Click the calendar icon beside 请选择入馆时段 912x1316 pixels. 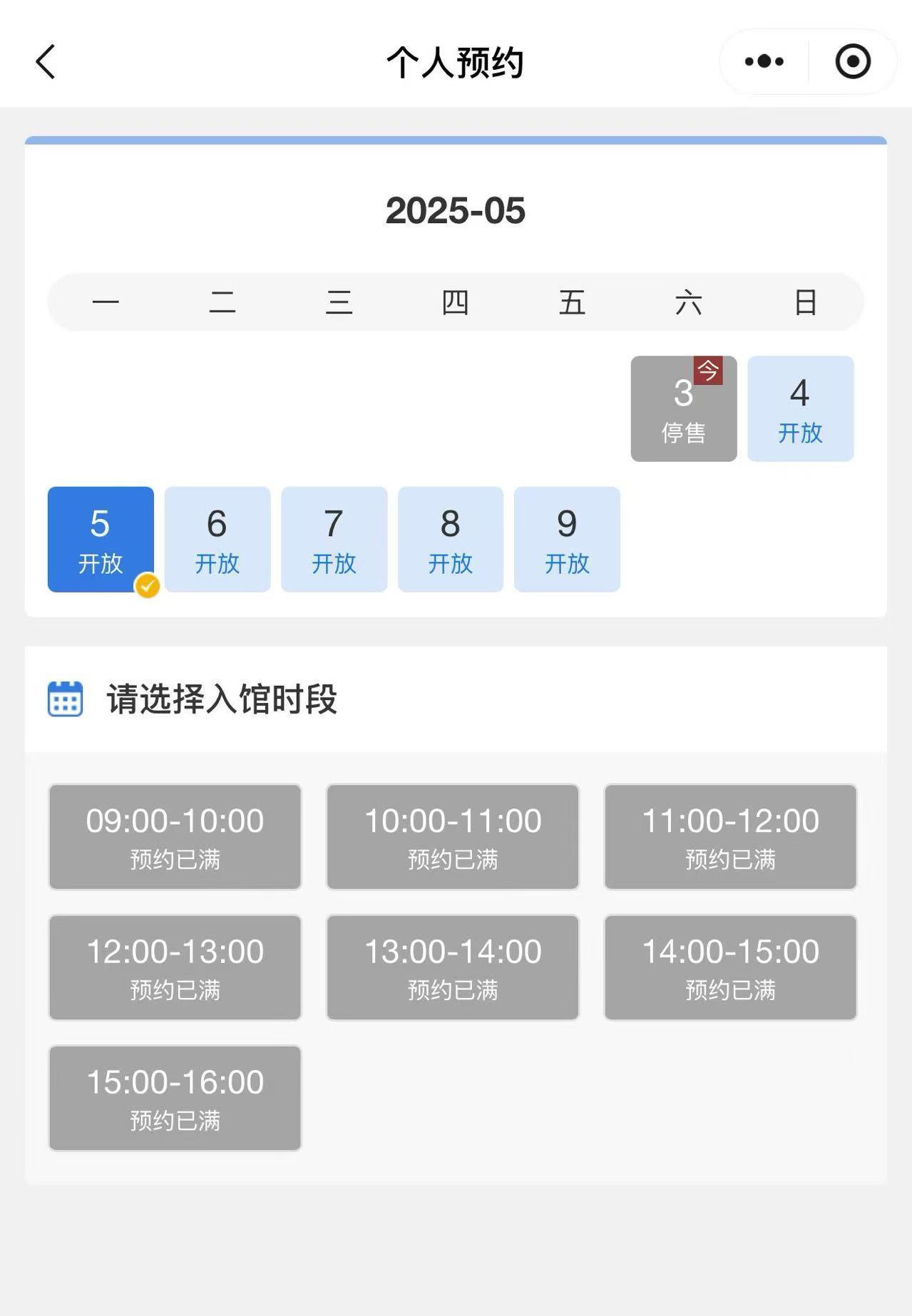click(64, 700)
